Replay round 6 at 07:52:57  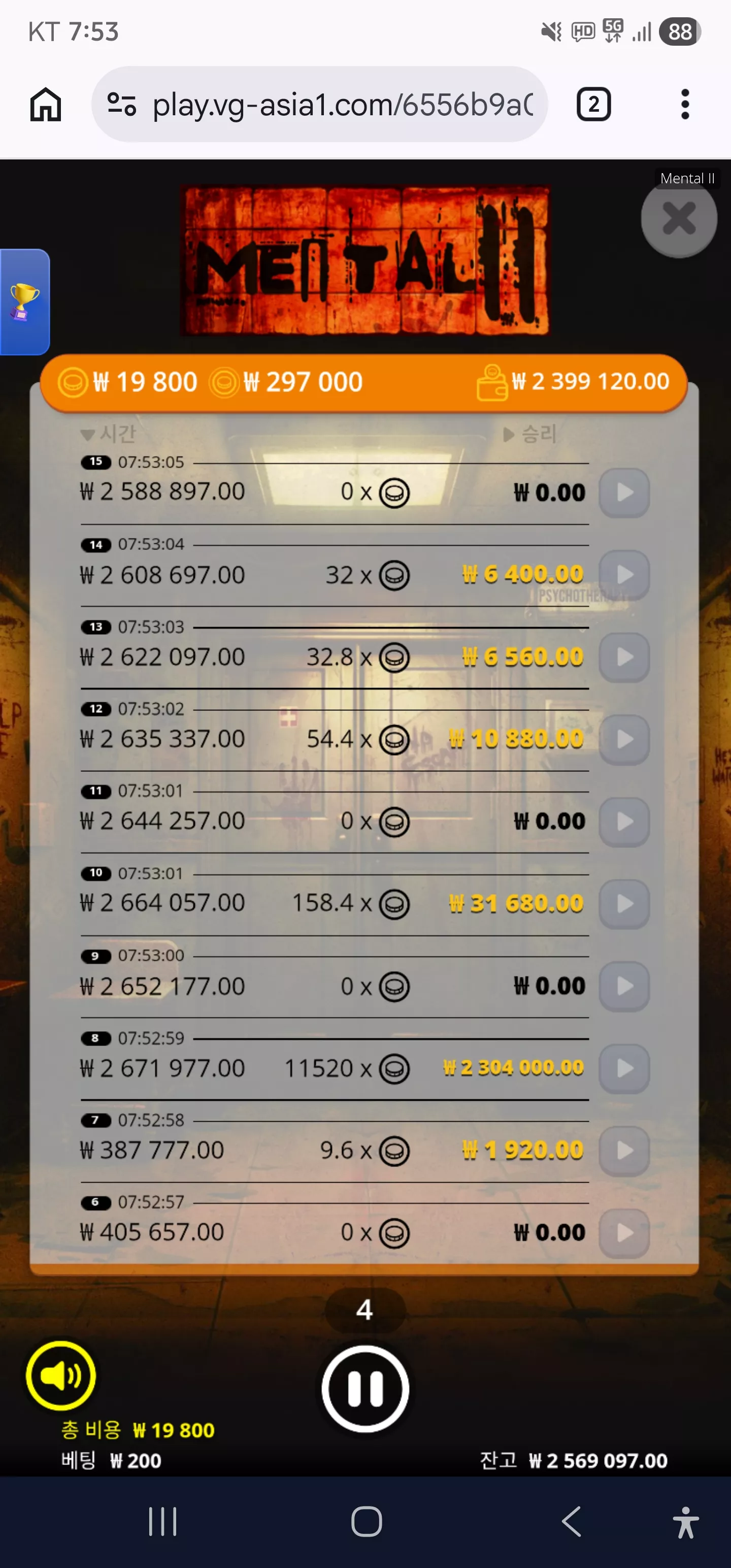[x=624, y=1232]
